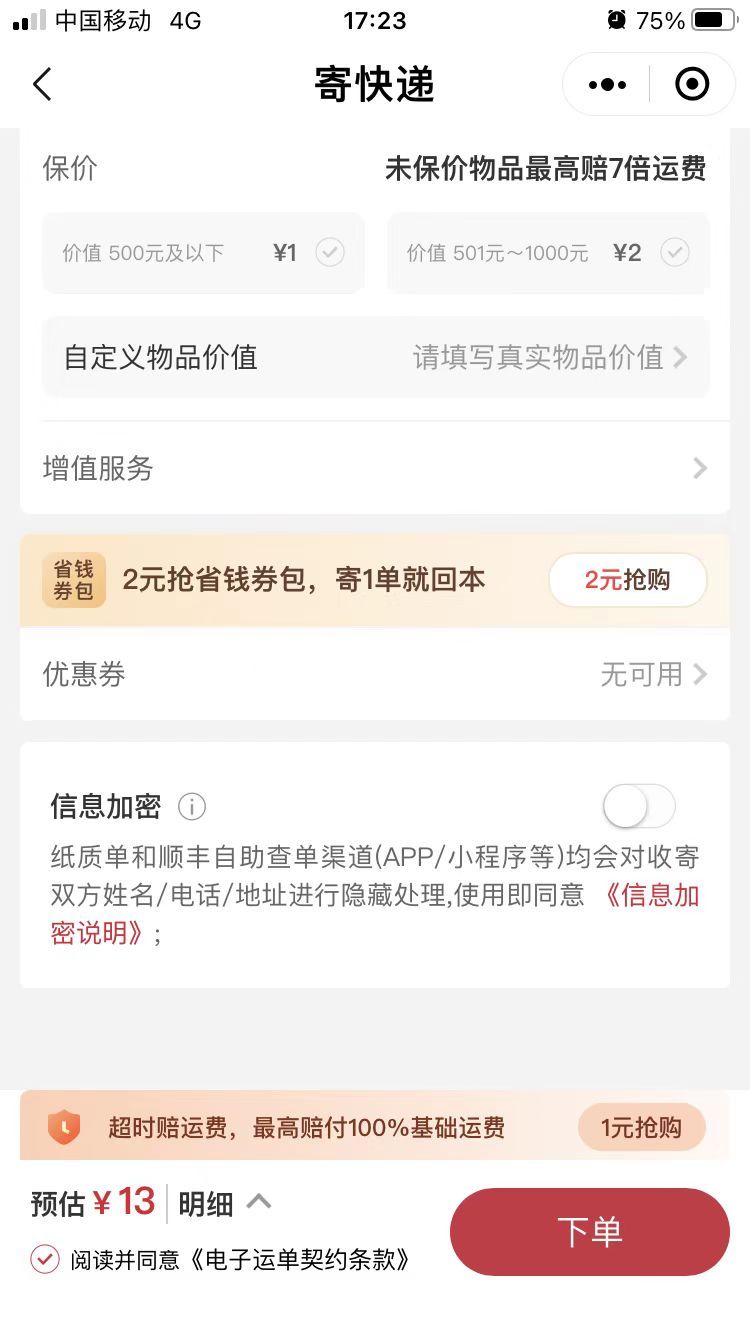Open the 优惠券 row

pyautogui.click(x=375, y=675)
